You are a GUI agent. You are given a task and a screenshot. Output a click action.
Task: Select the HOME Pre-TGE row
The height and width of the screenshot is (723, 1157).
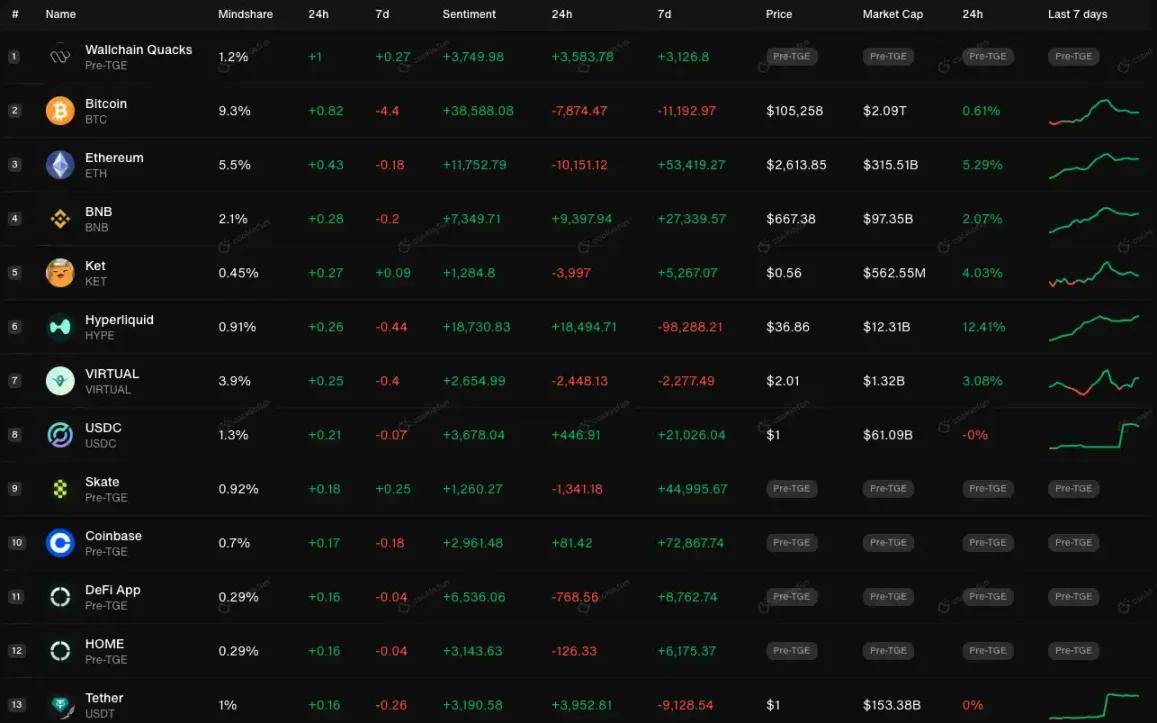[x=104, y=644]
